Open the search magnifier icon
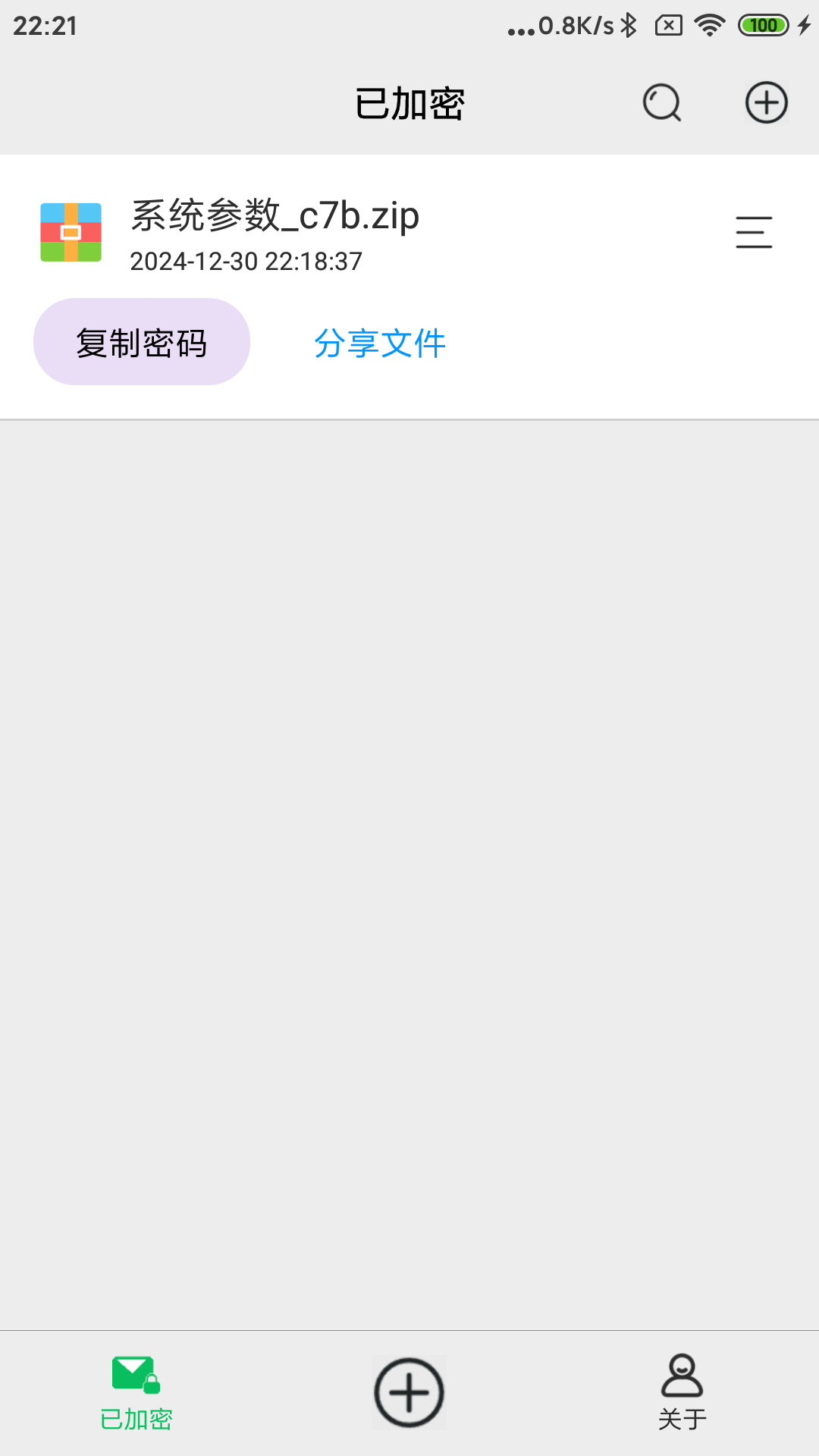The width and height of the screenshot is (819, 1456). [x=661, y=102]
